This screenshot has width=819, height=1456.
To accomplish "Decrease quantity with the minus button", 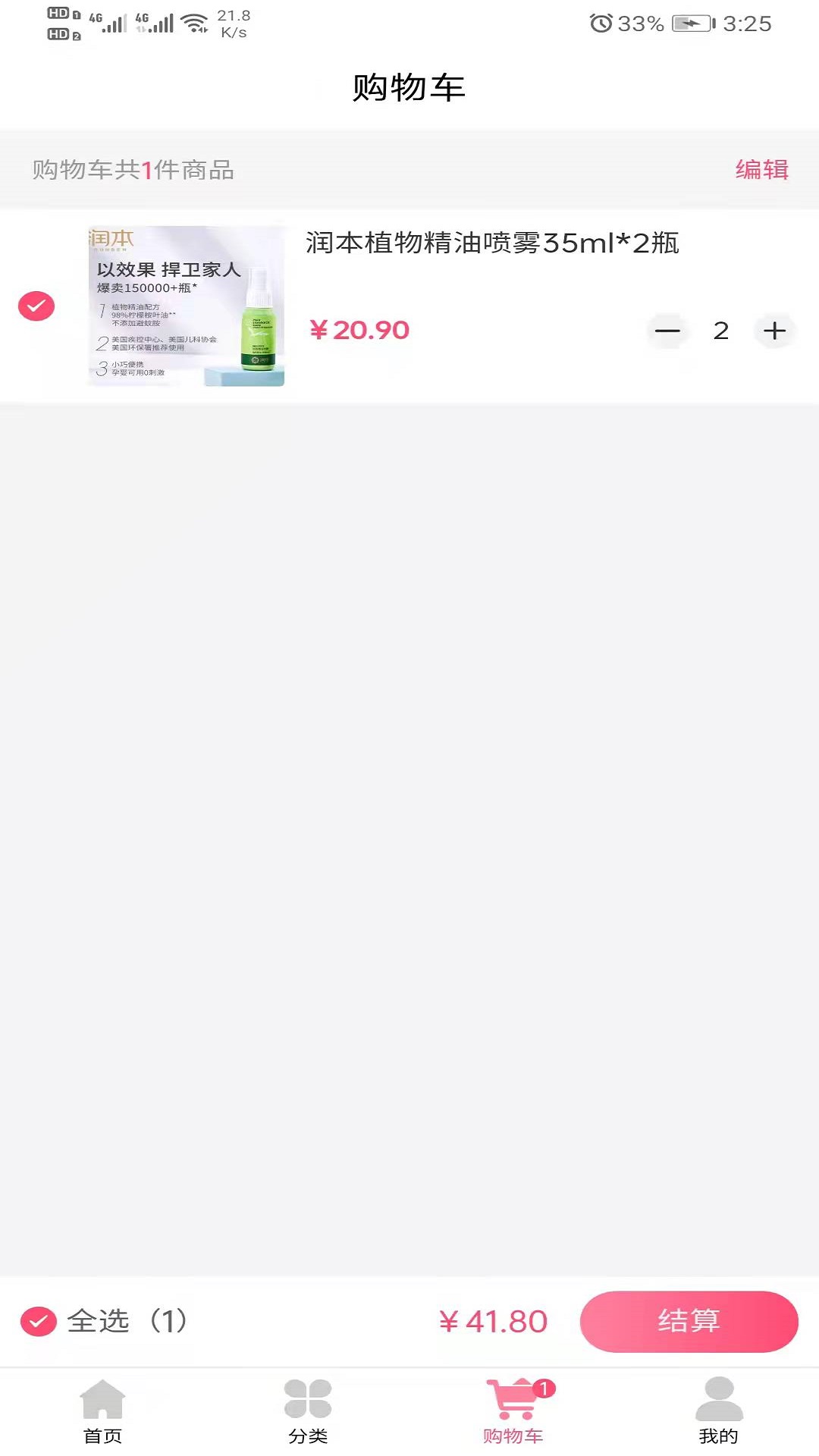I will [x=667, y=331].
